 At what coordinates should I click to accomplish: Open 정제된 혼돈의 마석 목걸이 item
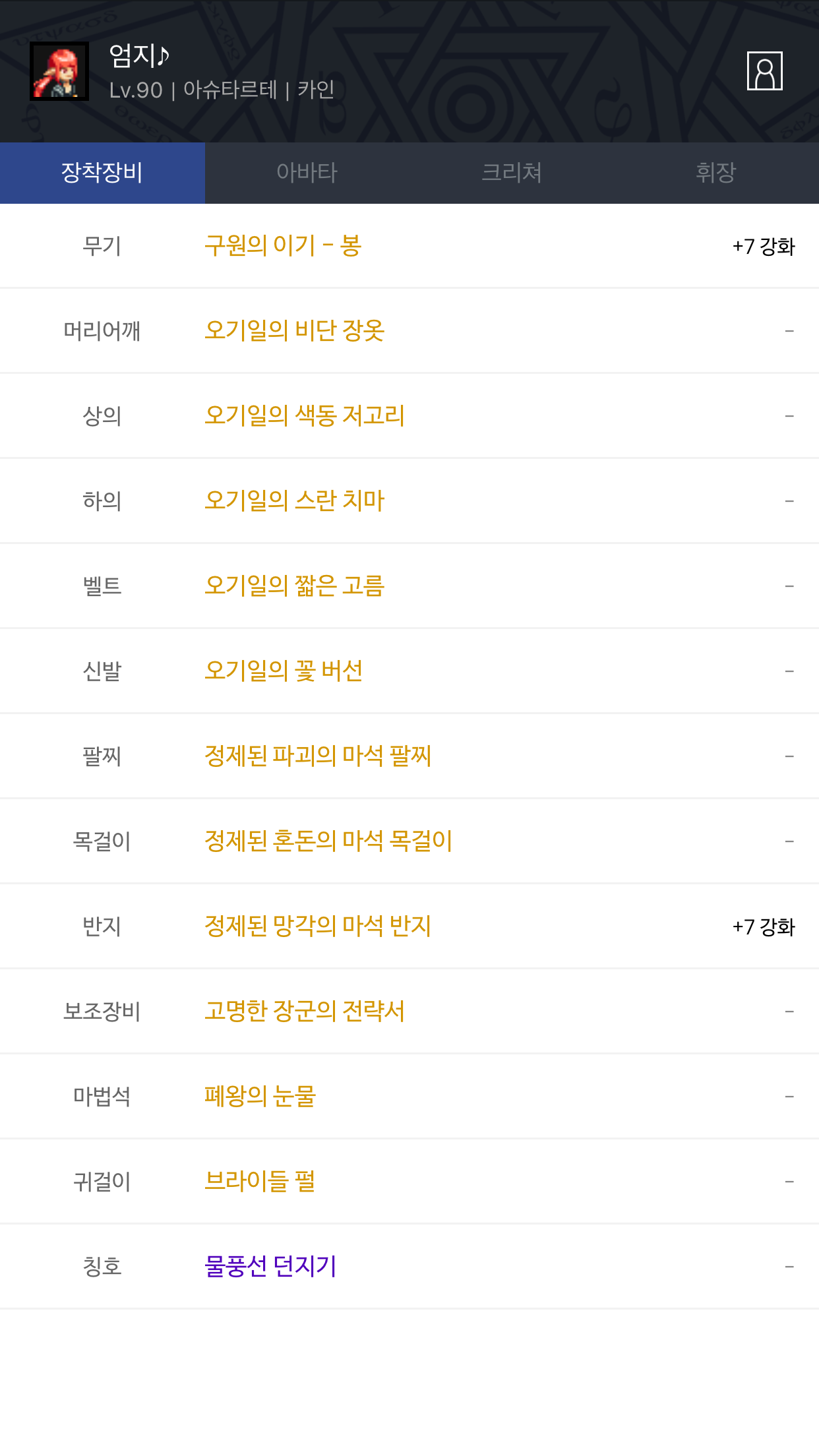coord(328,841)
